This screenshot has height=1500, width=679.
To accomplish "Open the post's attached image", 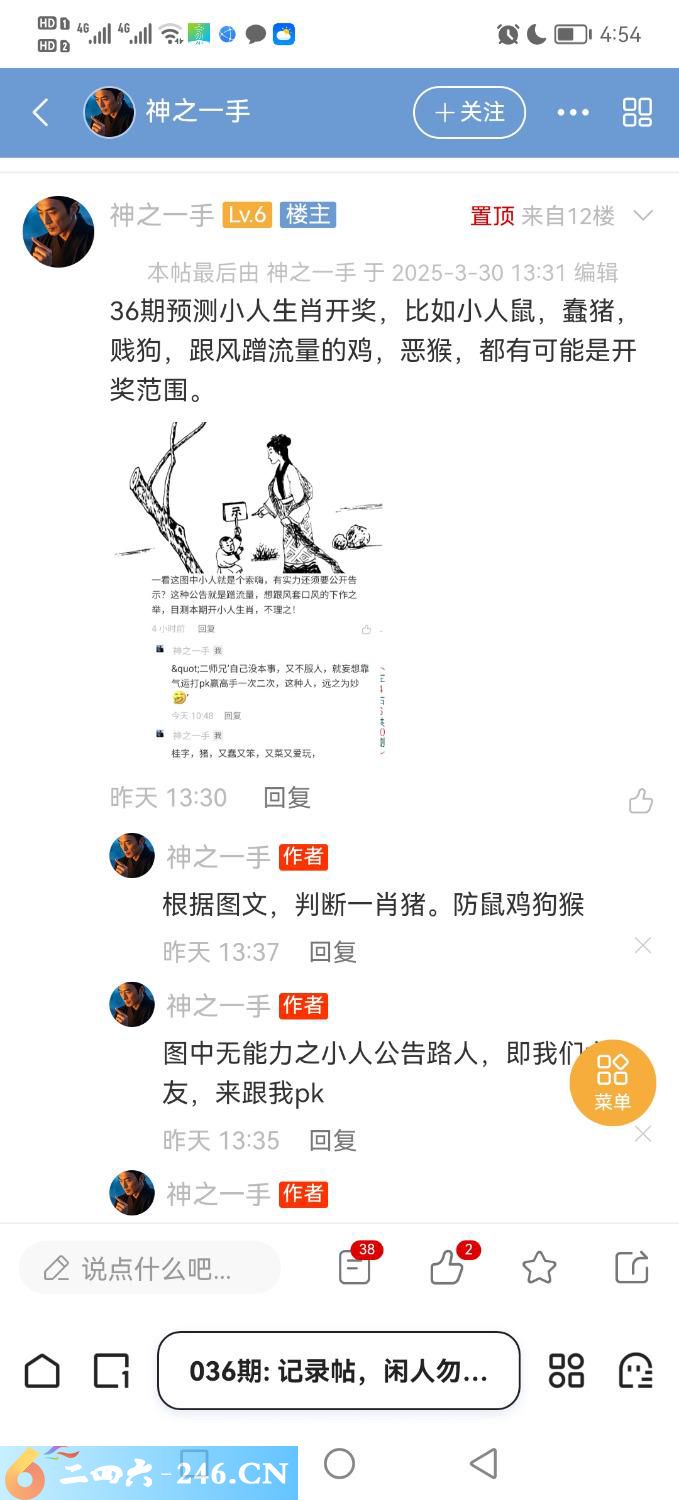I will [x=248, y=590].
